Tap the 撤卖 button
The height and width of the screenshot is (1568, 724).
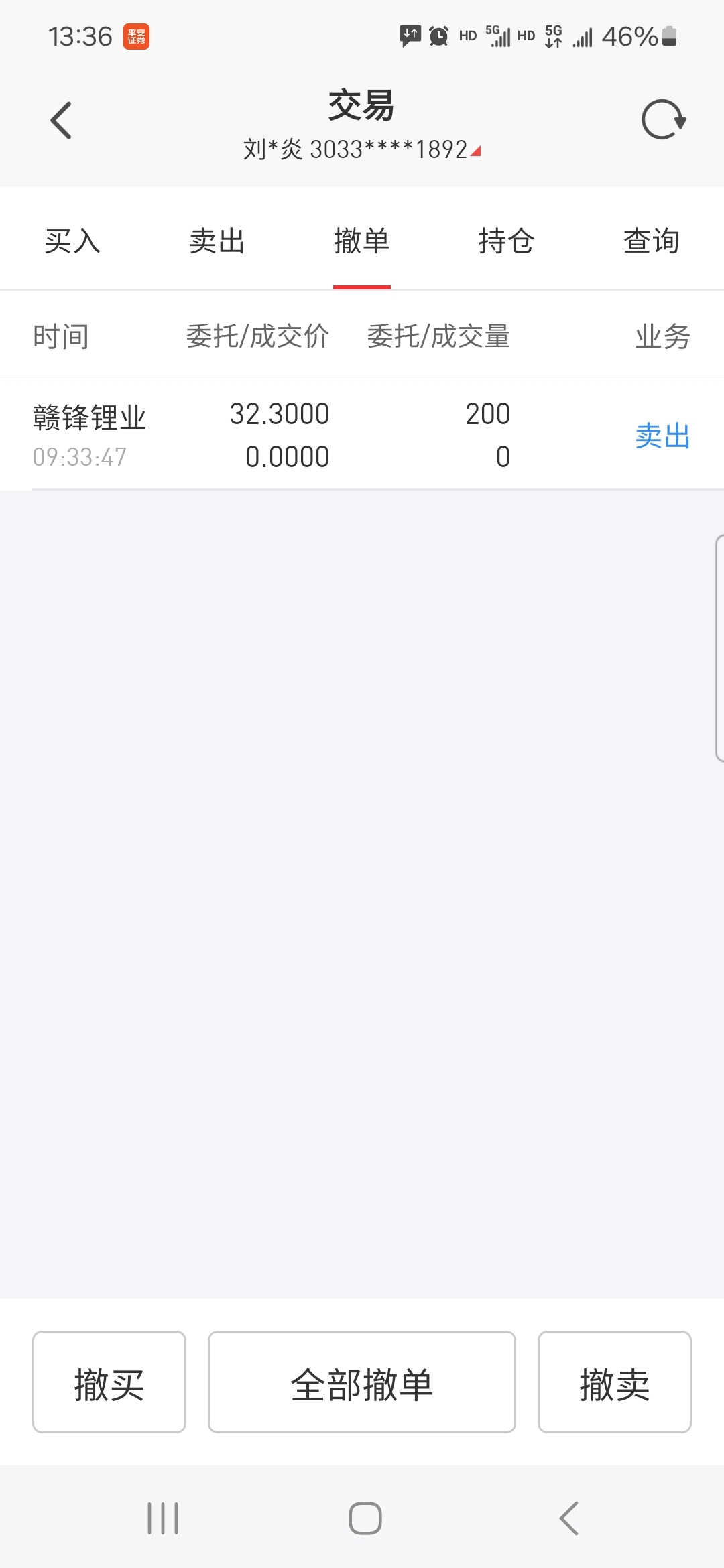point(615,1382)
